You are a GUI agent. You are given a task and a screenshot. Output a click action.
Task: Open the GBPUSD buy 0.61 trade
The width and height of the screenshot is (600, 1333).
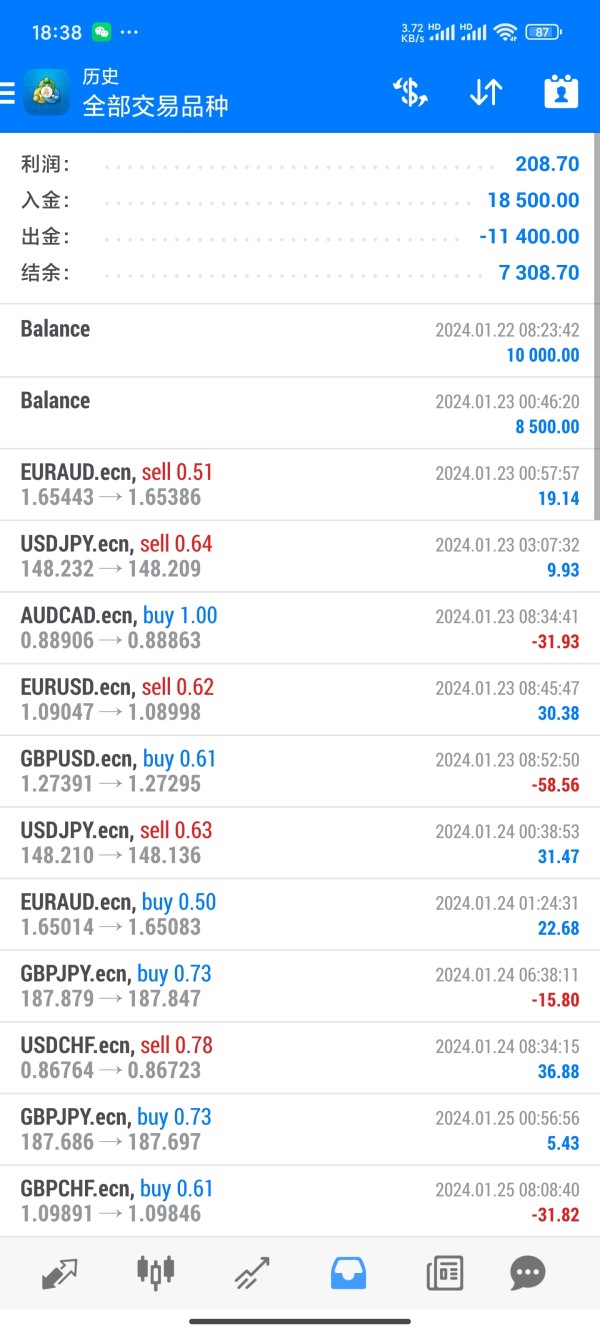300,772
